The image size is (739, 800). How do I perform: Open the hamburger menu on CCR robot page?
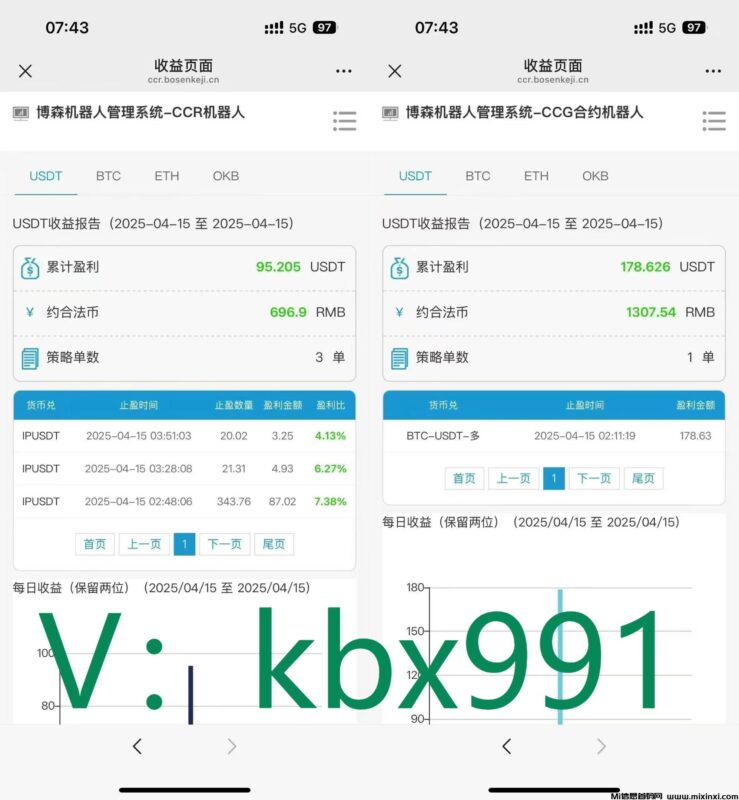[x=344, y=121]
